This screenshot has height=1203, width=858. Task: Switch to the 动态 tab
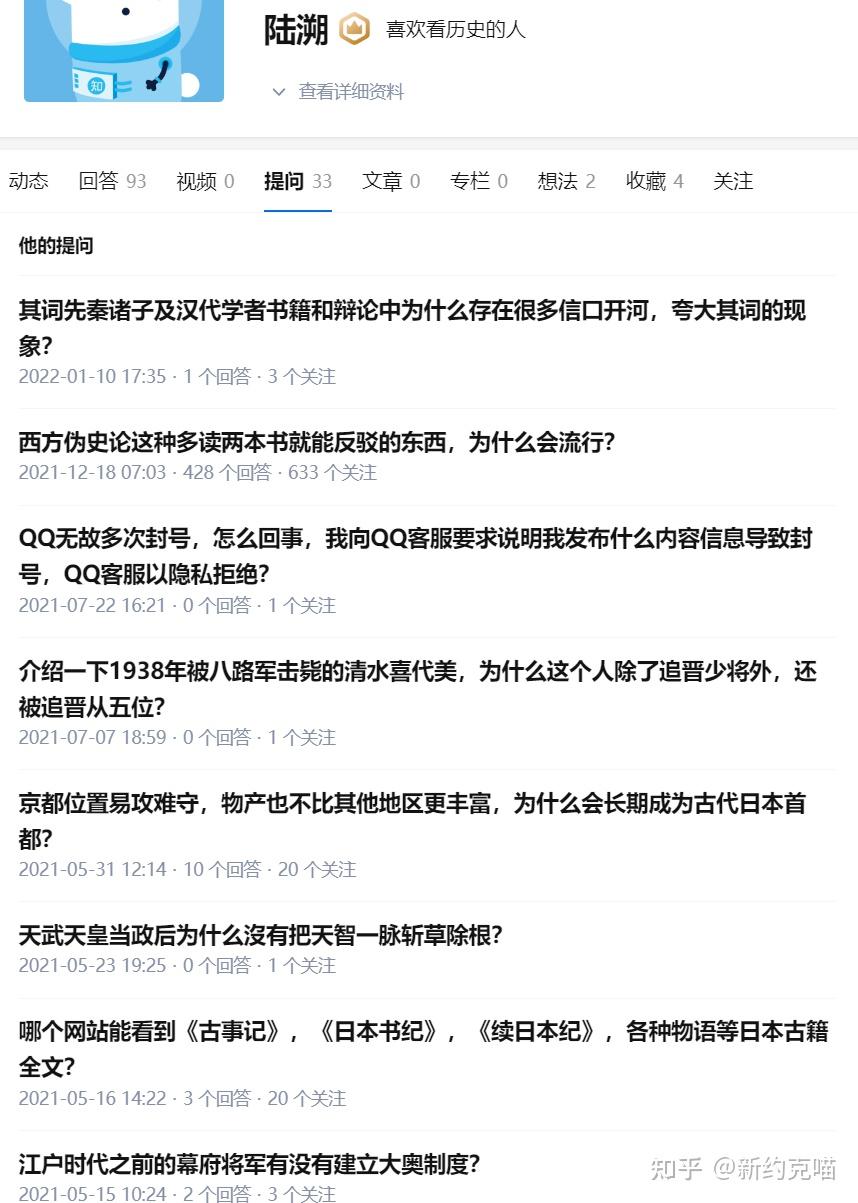pyautogui.click(x=28, y=181)
